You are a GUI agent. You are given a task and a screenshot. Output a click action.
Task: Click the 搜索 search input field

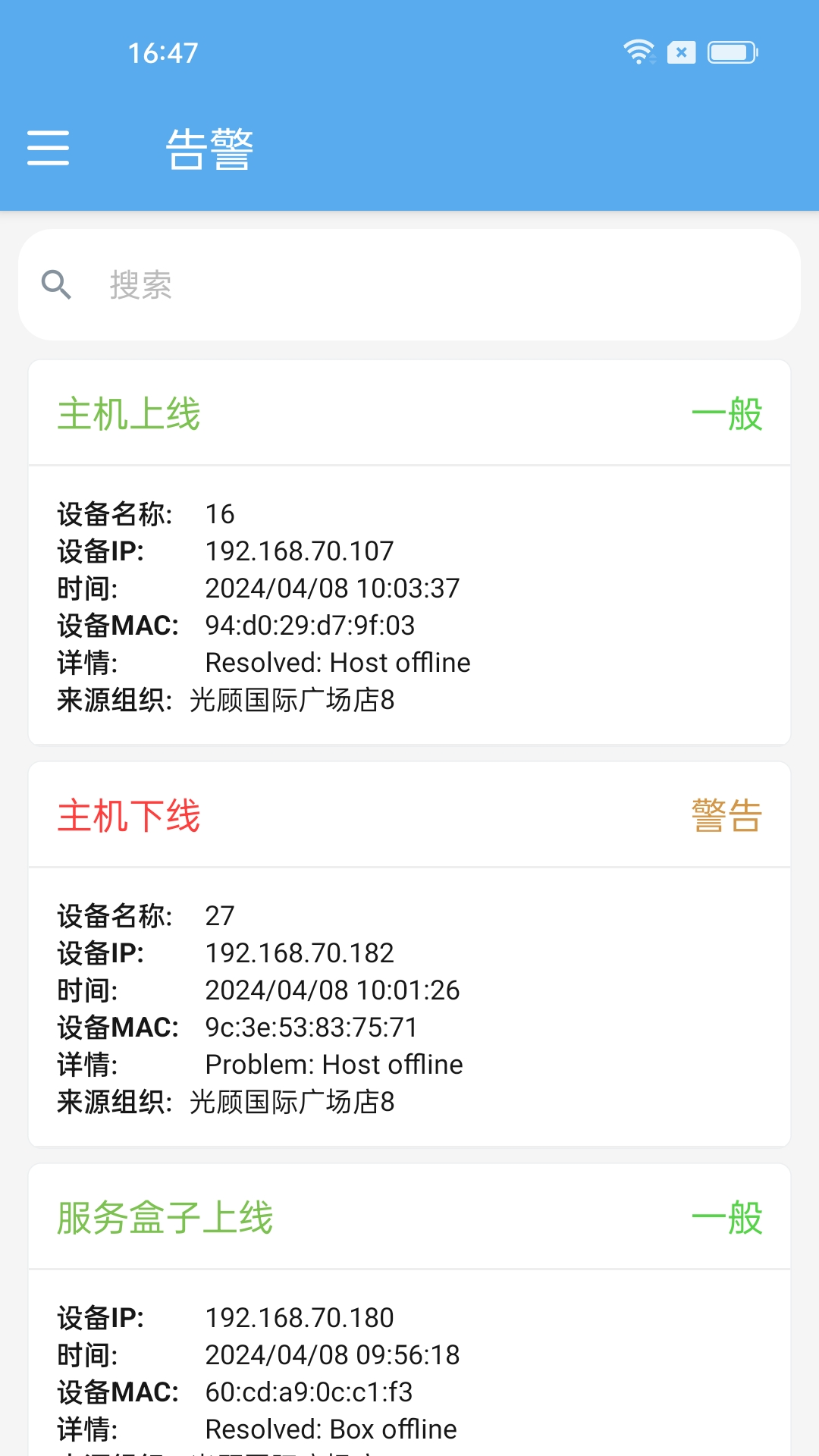tap(409, 285)
